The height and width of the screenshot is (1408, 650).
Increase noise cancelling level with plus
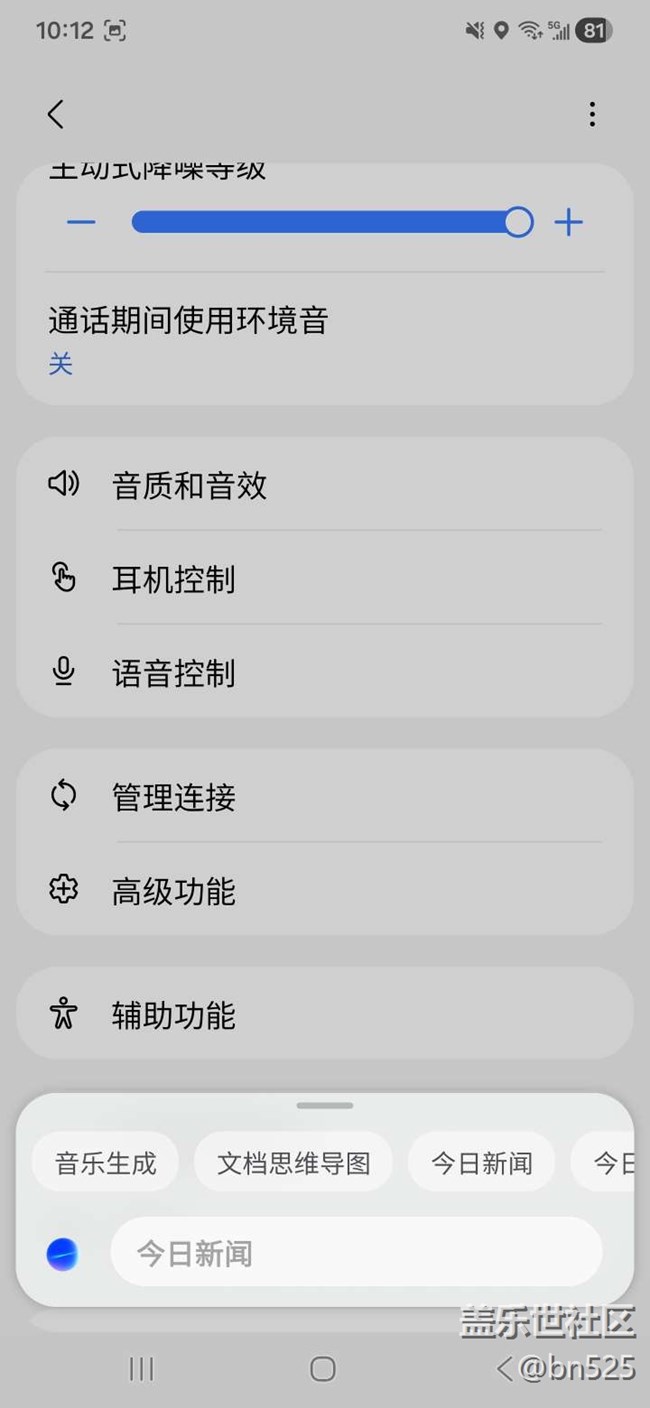568,222
